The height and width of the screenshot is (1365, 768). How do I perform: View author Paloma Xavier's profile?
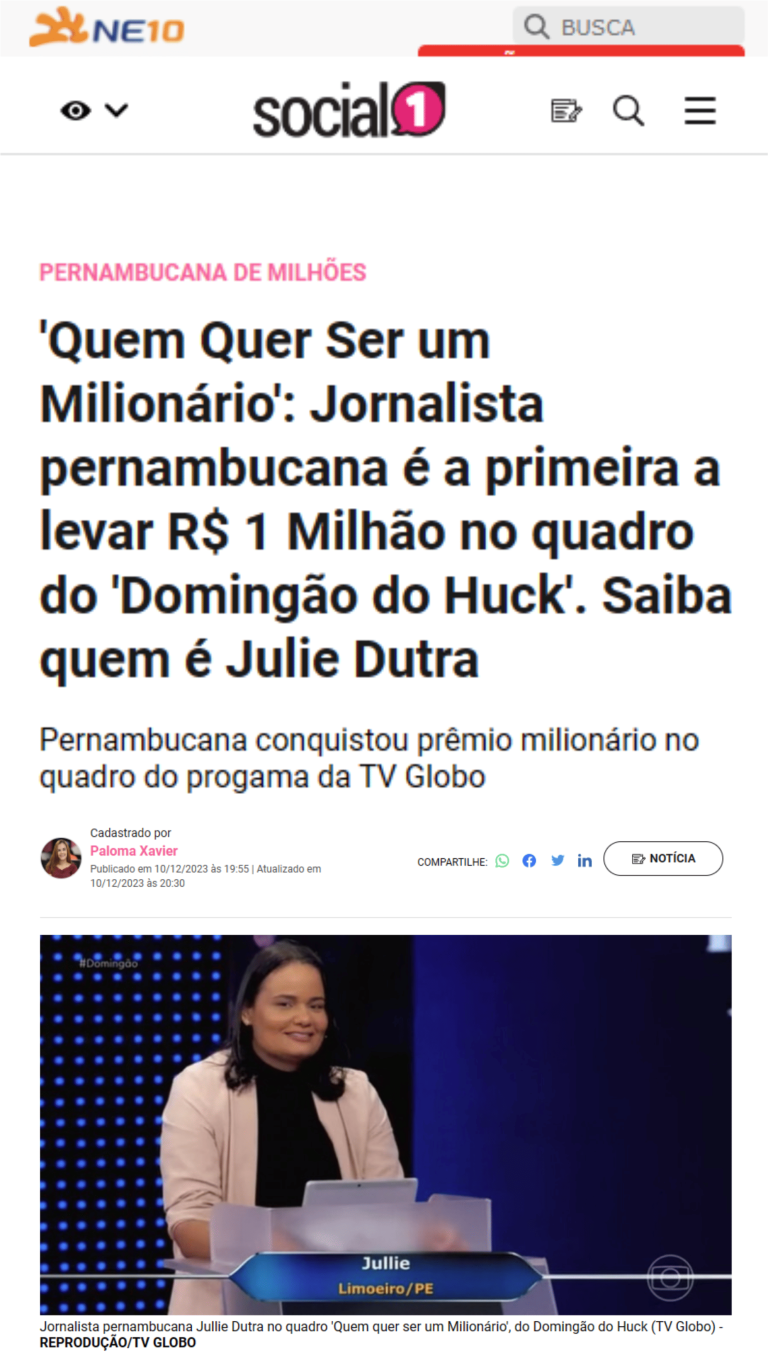click(x=134, y=851)
